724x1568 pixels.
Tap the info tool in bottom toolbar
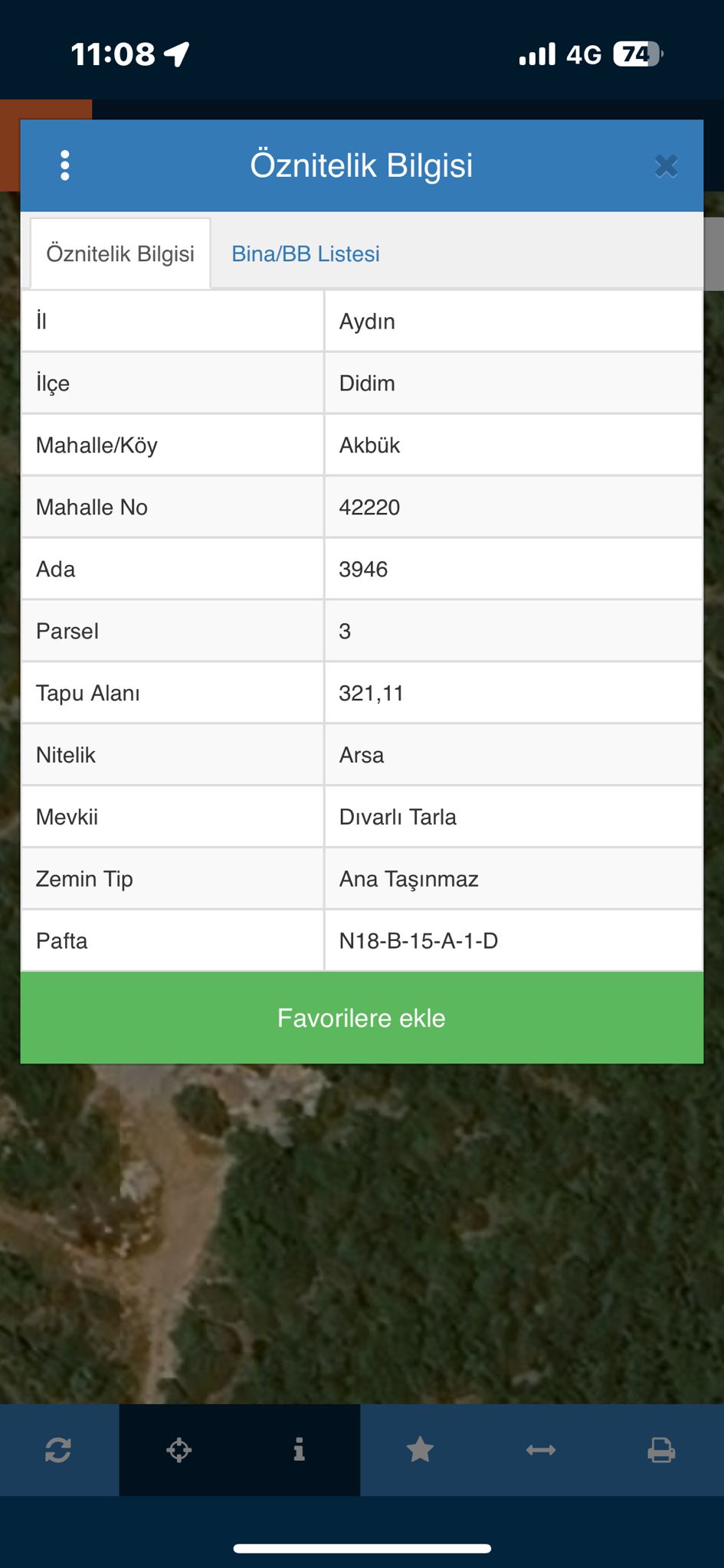[300, 1449]
